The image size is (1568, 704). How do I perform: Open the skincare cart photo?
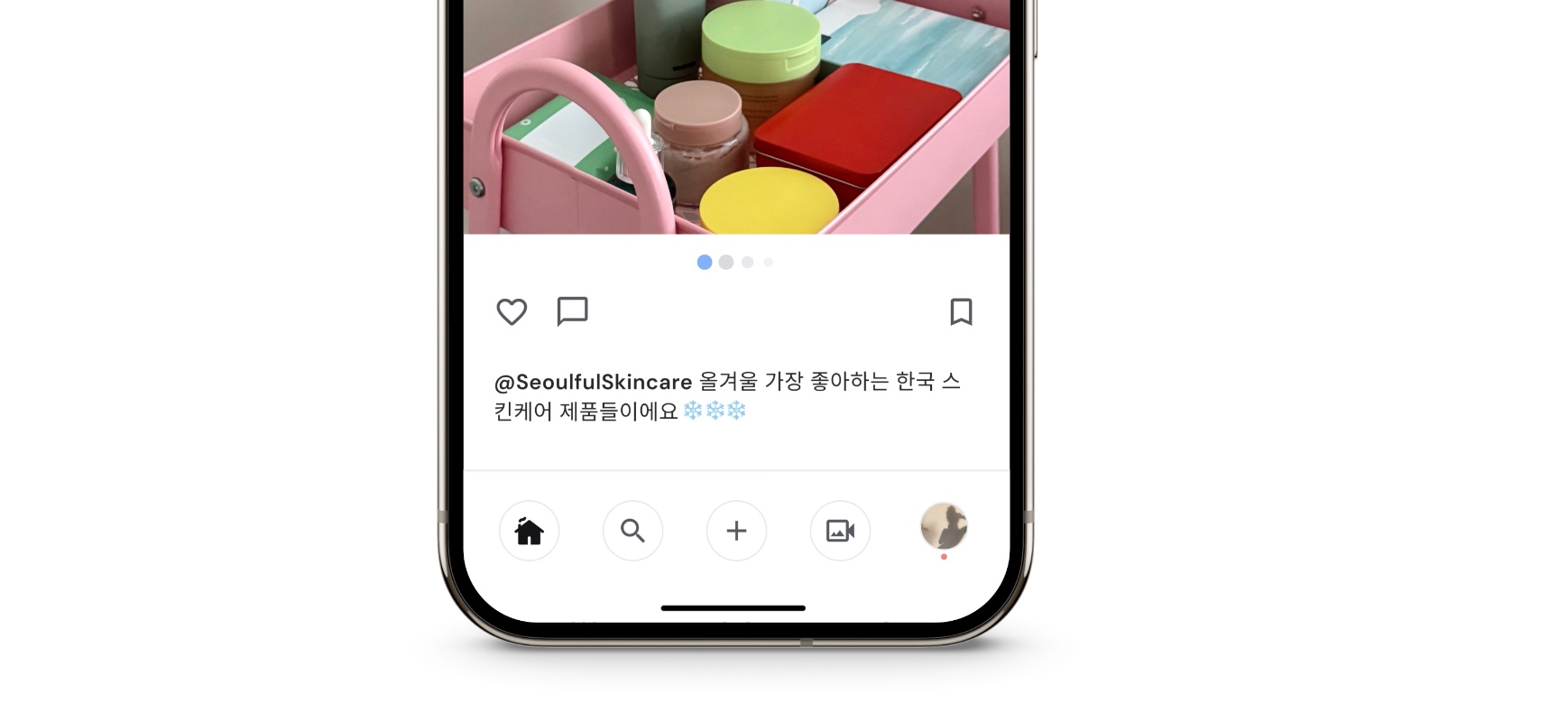click(x=735, y=117)
